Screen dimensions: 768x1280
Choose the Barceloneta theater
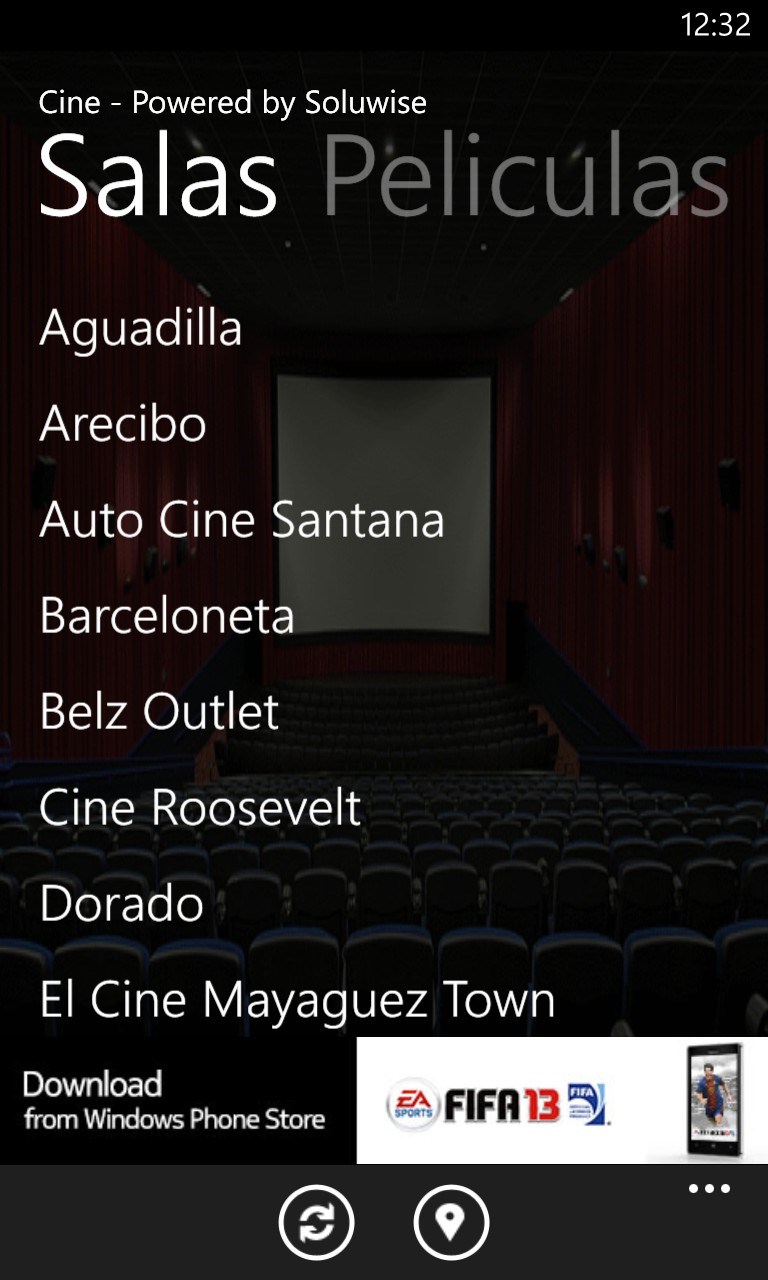[167, 616]
